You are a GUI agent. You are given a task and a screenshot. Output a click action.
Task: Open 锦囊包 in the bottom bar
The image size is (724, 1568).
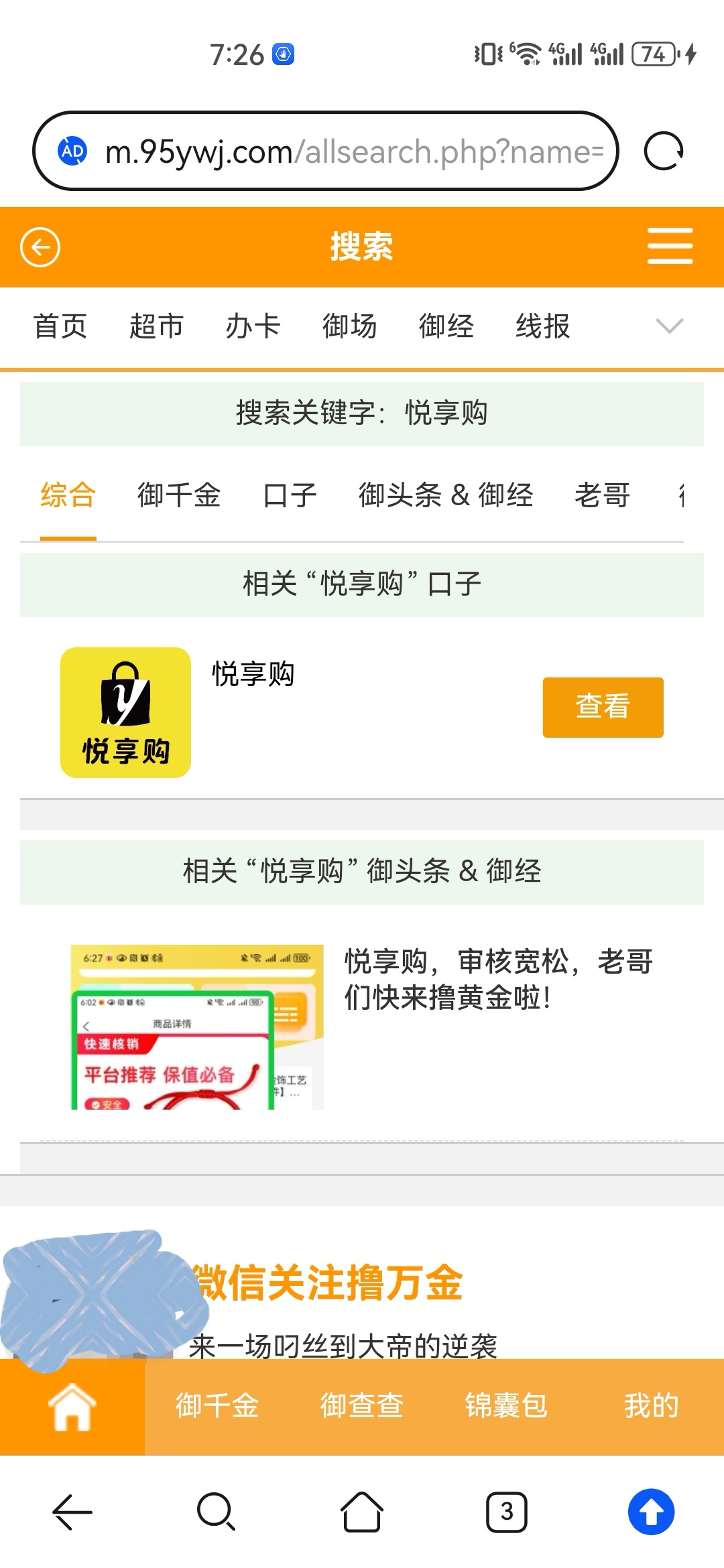coord(506,1407)
